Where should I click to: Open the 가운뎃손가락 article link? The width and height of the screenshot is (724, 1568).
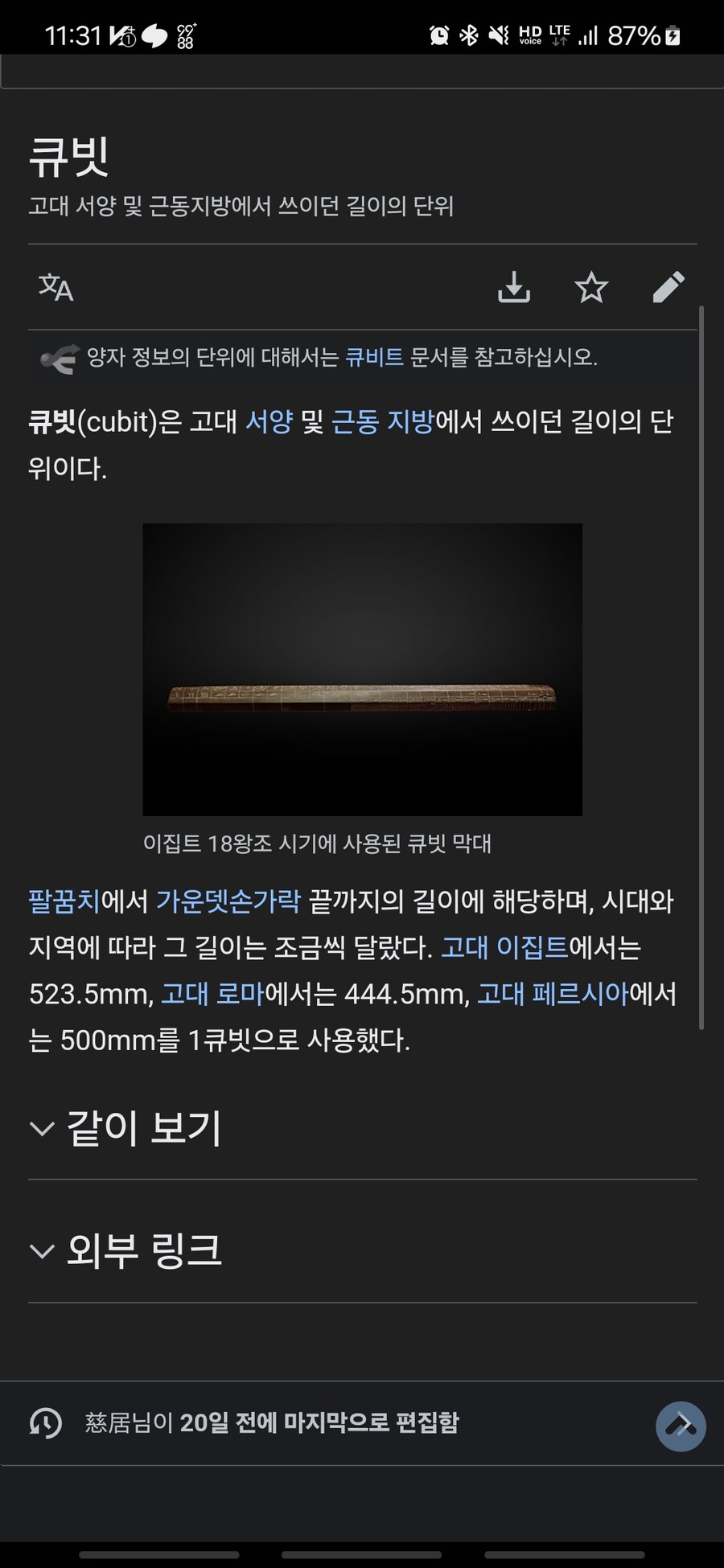(228, 901)
